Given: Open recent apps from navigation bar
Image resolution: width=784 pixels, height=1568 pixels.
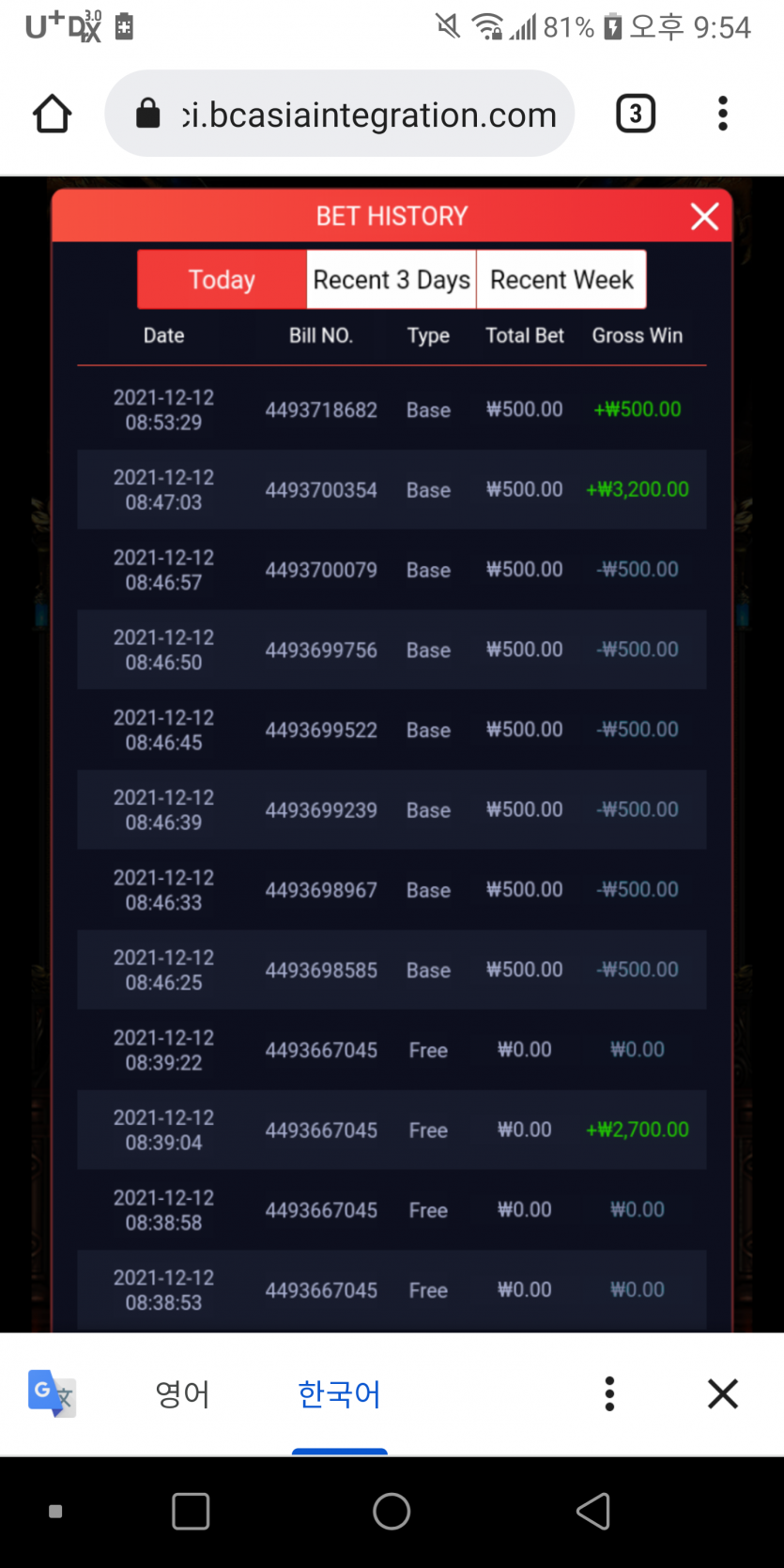Looking at the screenshot, I should 191,1512.
